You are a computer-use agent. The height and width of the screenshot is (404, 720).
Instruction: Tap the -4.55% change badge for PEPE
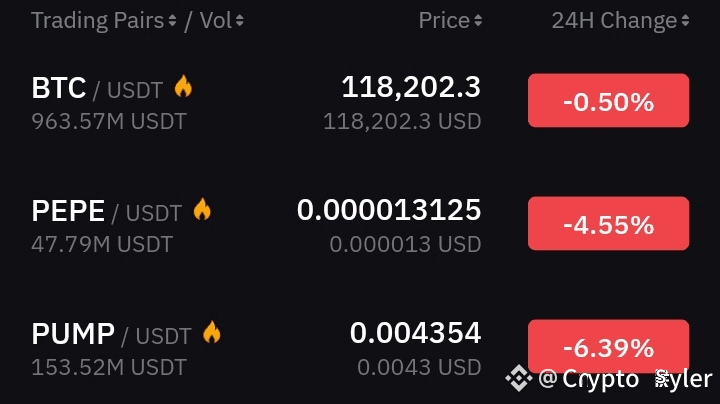point(608,224)
